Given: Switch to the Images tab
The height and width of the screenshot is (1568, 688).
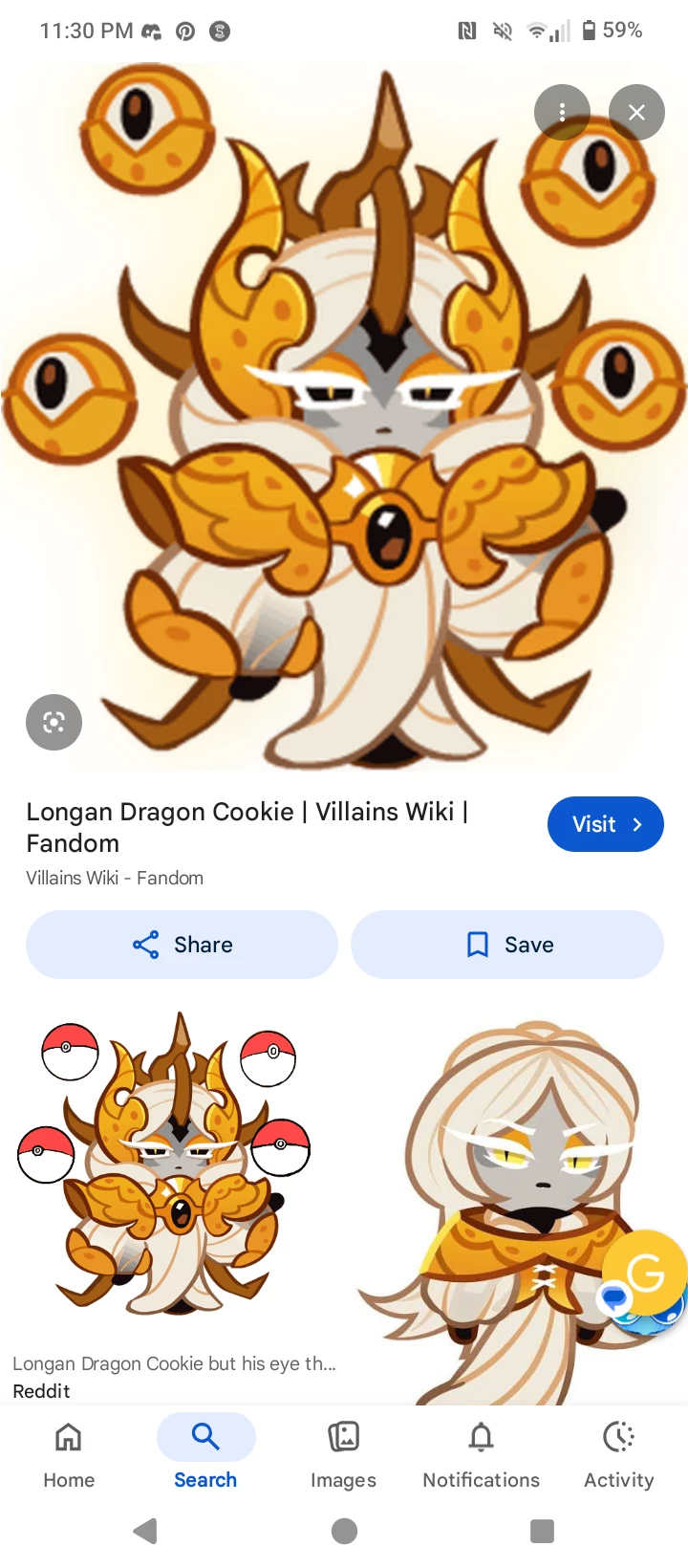Looking at the screenshot, I should tap(343, 1453).
